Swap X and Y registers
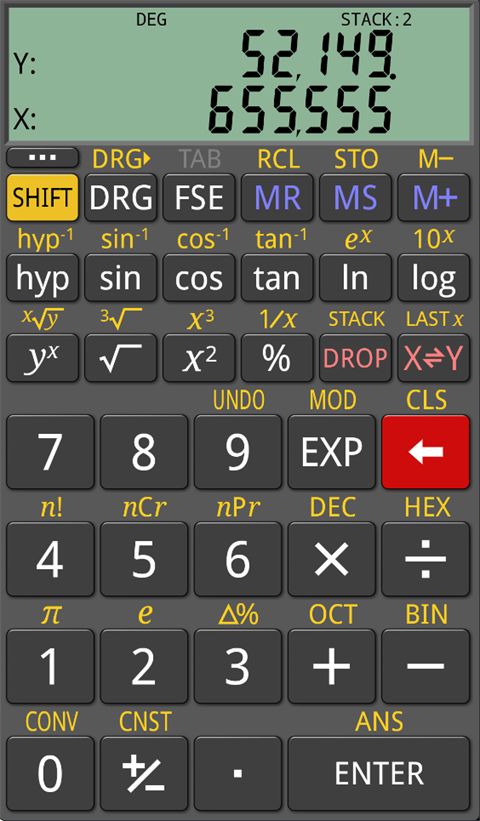Screen dimensions: 480x821 pos(434,358)
